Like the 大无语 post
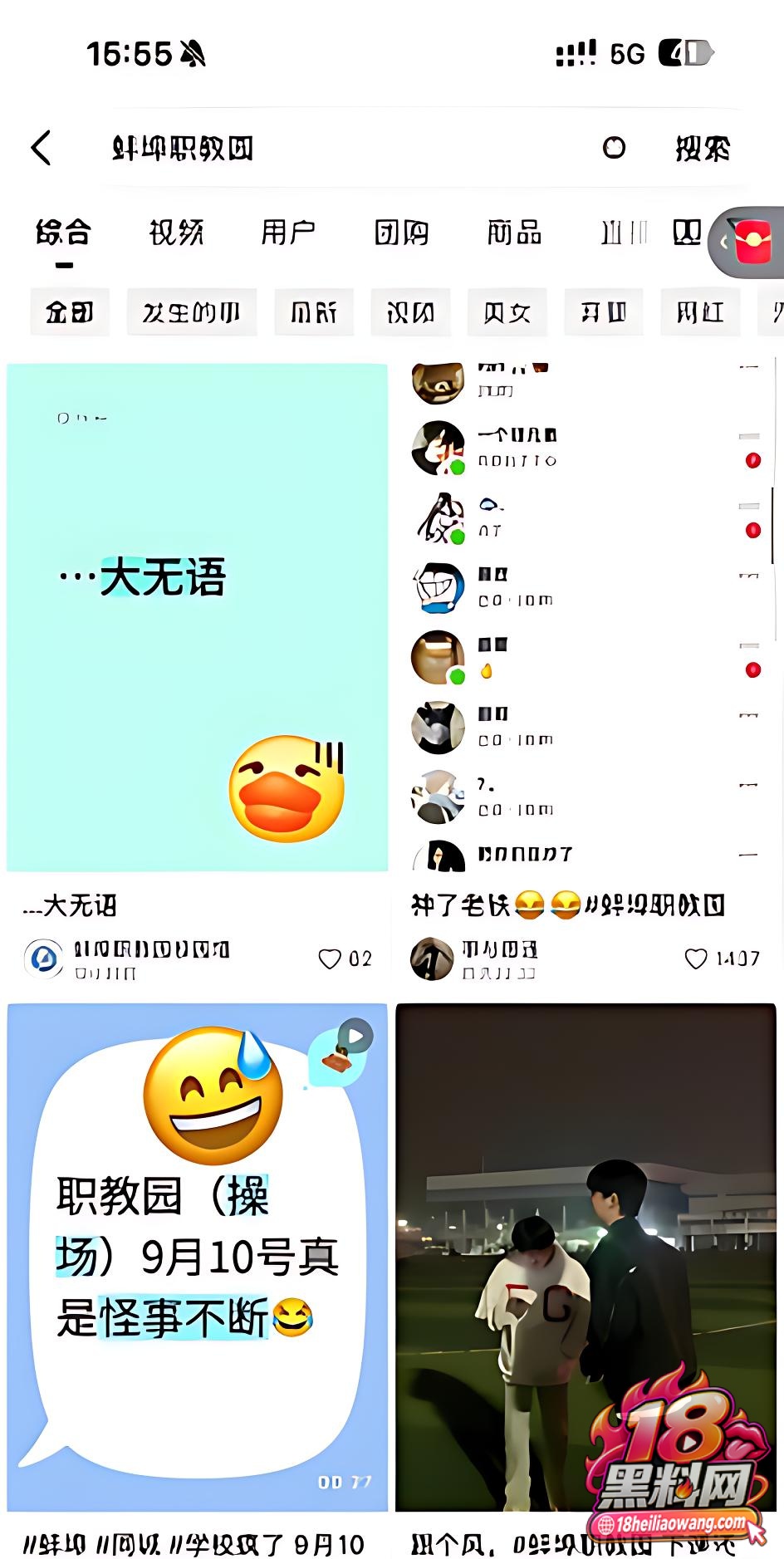This screenshot has height=1559, width=784. (330, 958)
